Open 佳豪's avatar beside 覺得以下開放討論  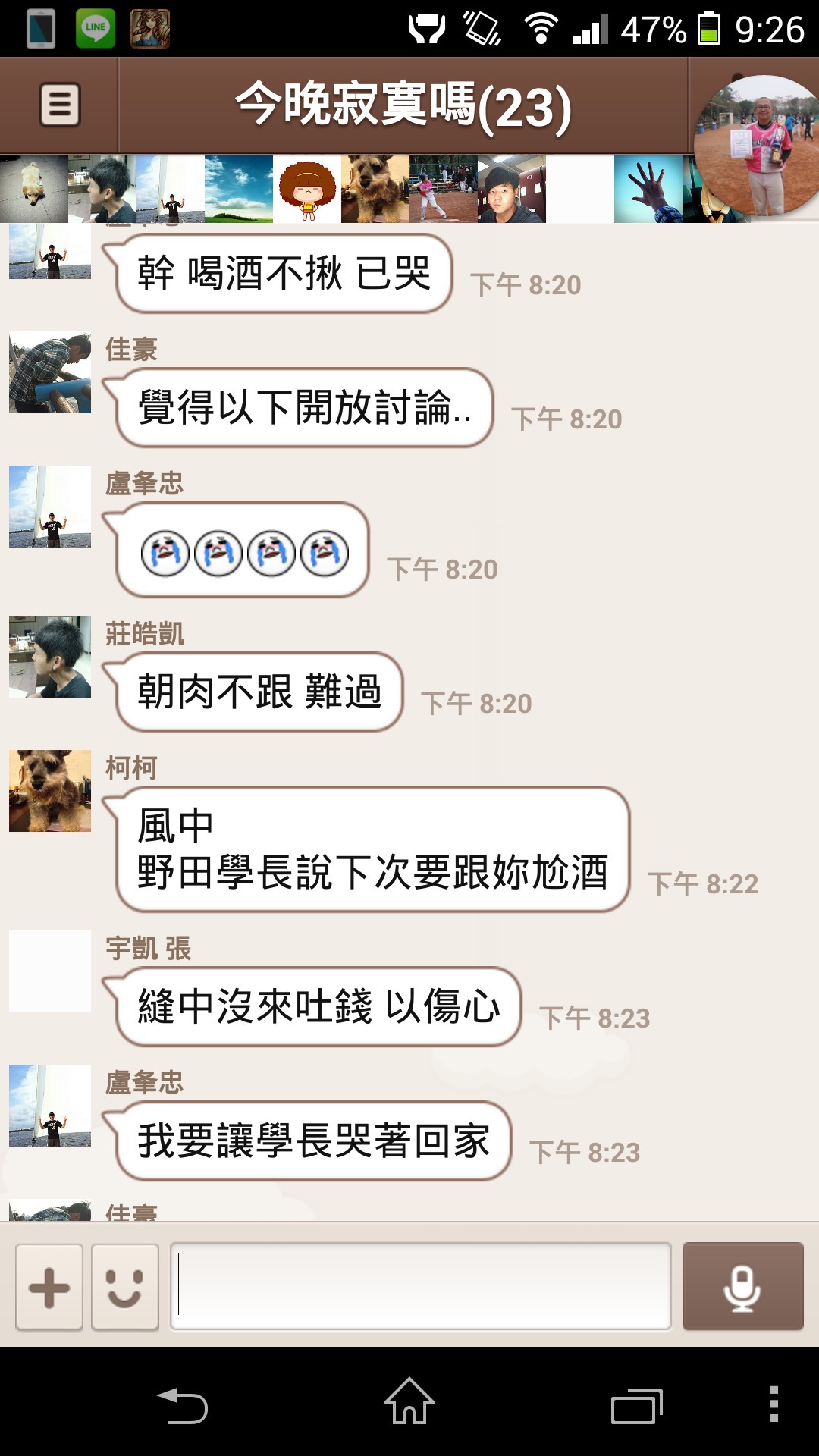click(50, 372)
